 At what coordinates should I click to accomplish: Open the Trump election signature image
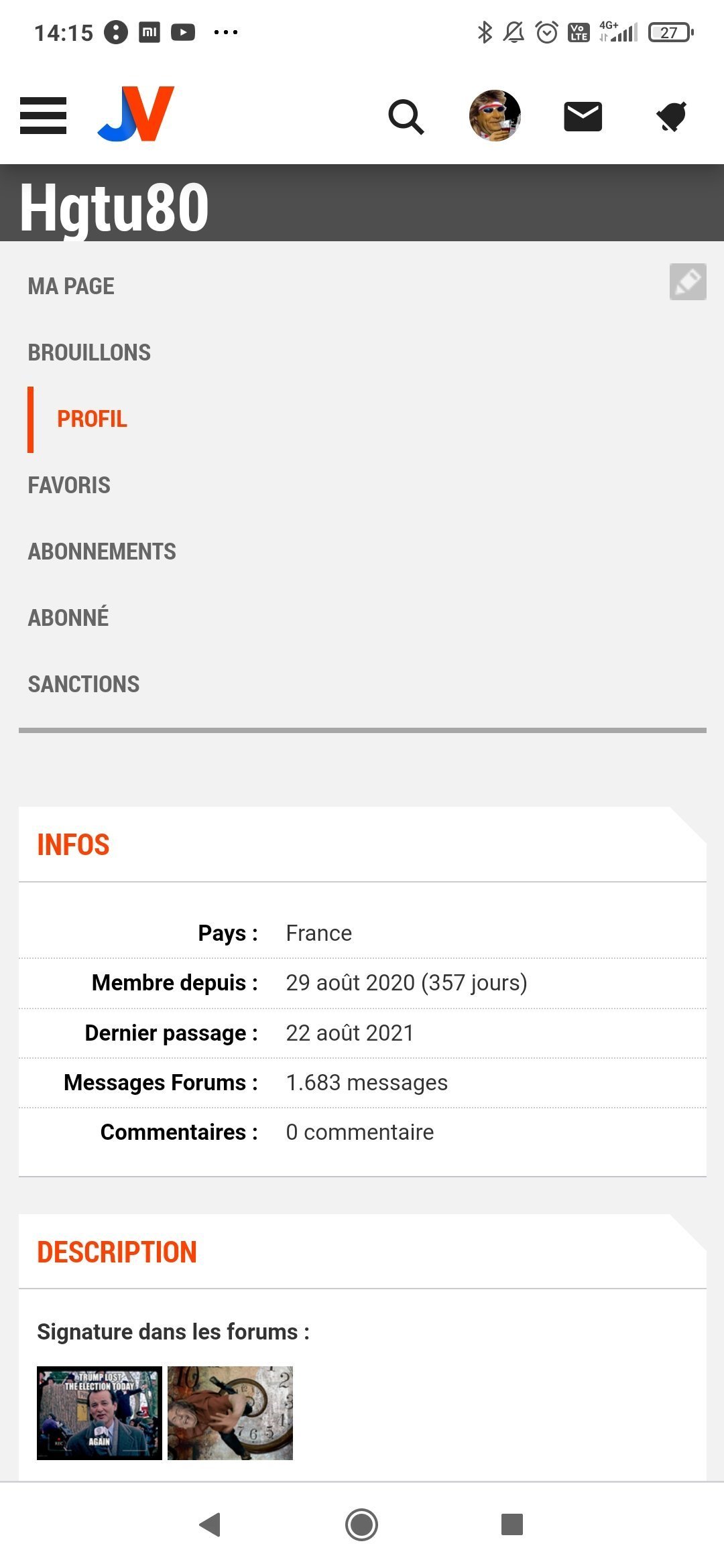99,1413
